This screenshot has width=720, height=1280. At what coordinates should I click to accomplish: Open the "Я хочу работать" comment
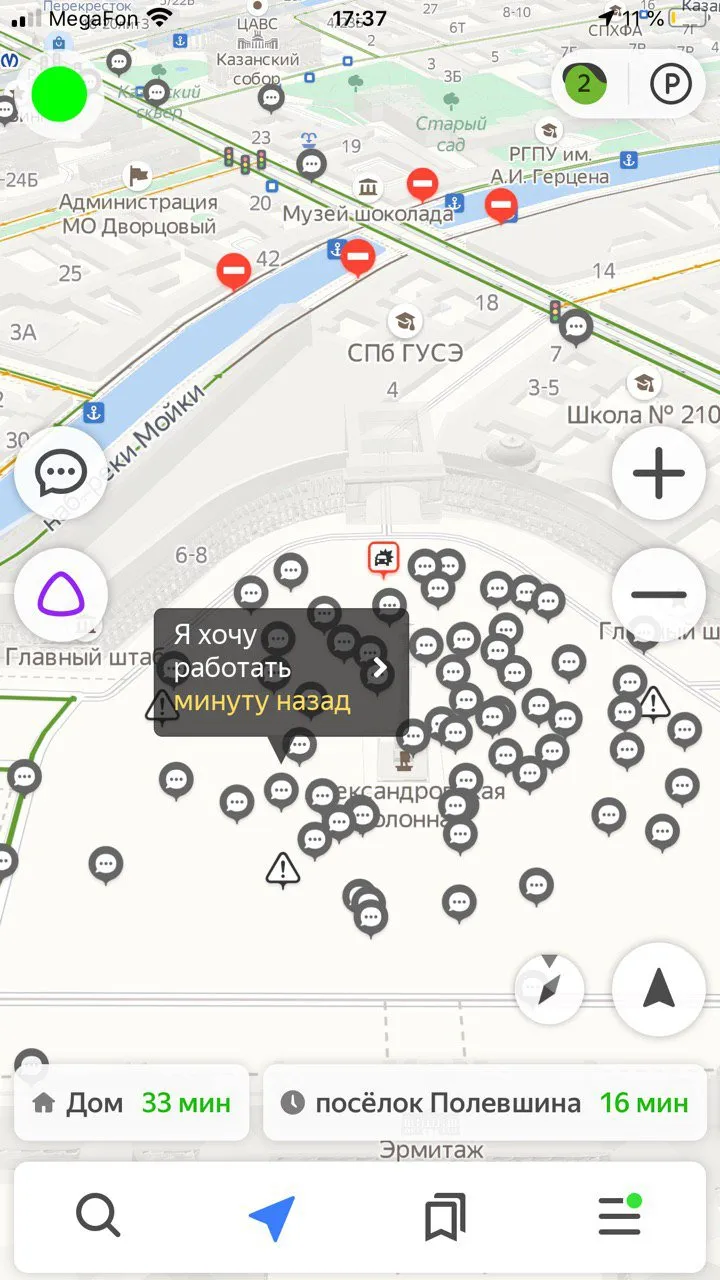point(280,667)
